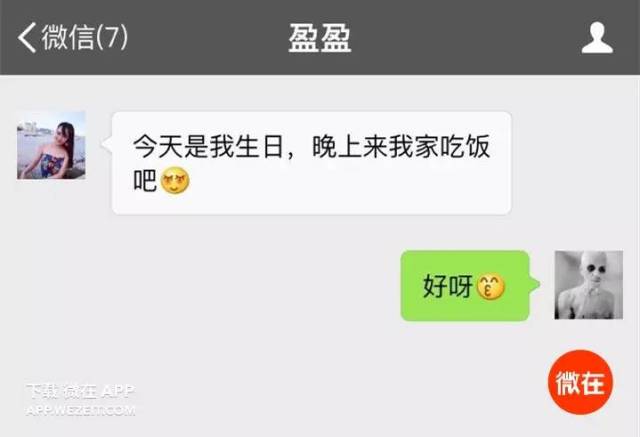
Task: Go back to the 微信 chat list
Action: (x=70, y=38)
